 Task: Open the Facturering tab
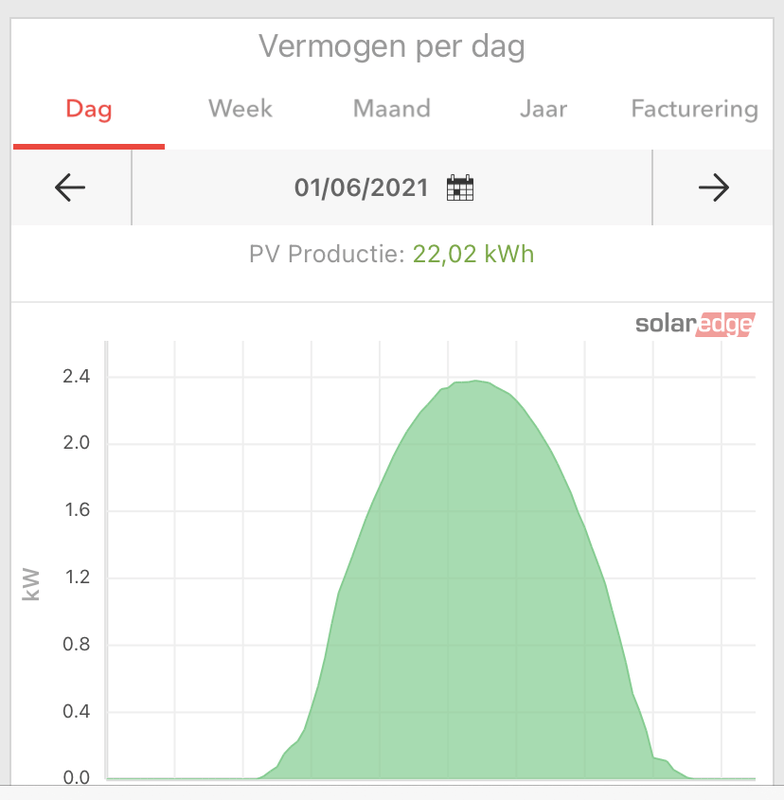coord(693,109)
